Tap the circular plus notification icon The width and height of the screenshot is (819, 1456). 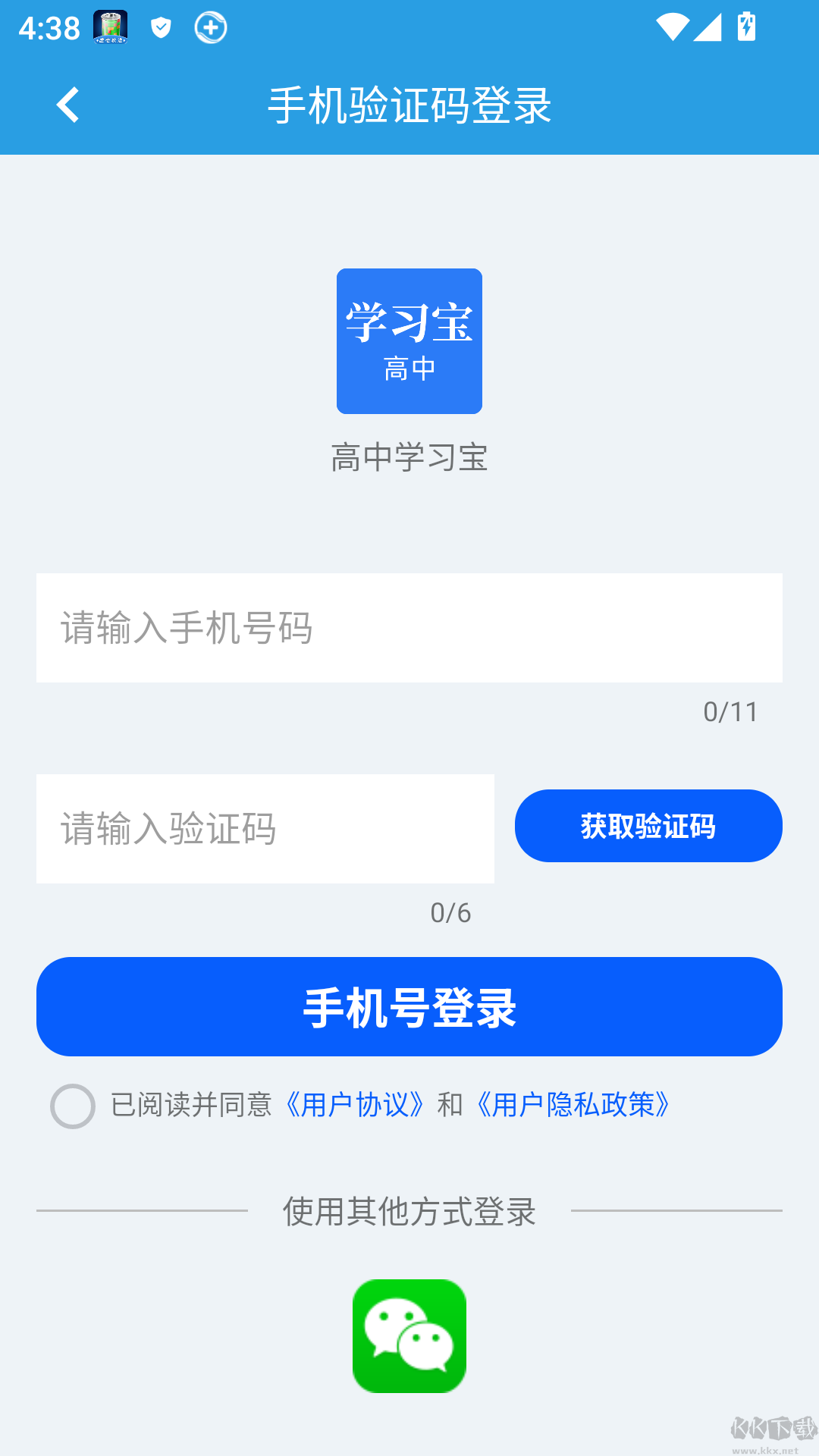pos(210,27)
